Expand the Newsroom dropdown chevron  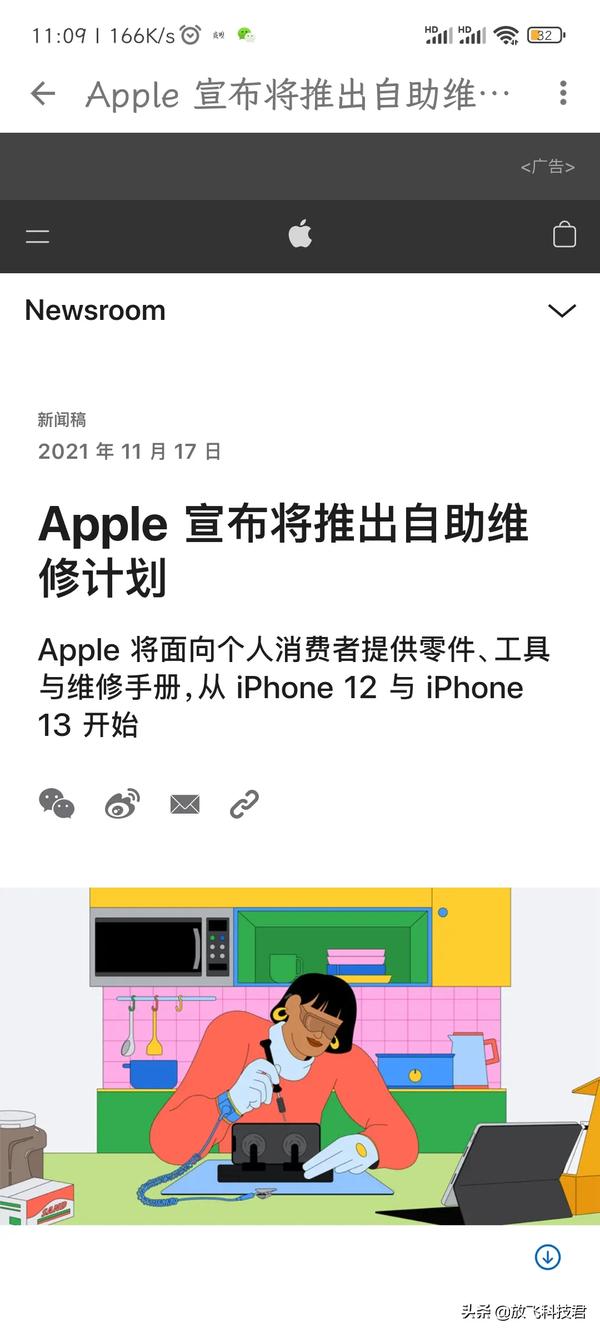coord(562,311)
